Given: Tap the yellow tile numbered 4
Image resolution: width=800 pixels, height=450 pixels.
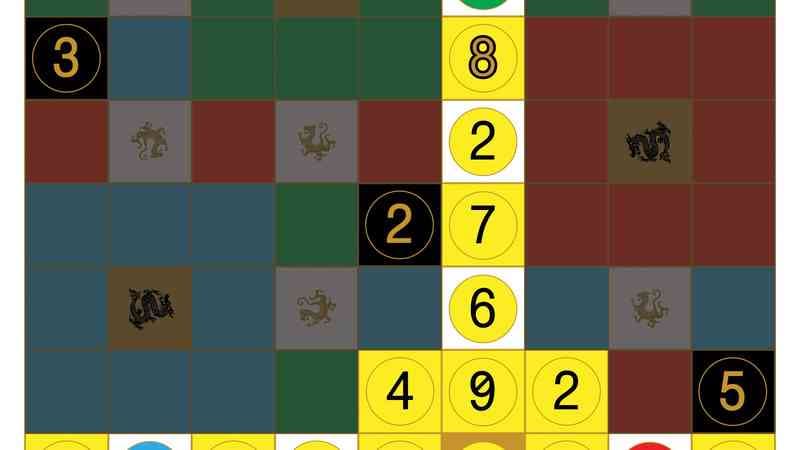Looking at the screenshot, I should coord(399,391).
